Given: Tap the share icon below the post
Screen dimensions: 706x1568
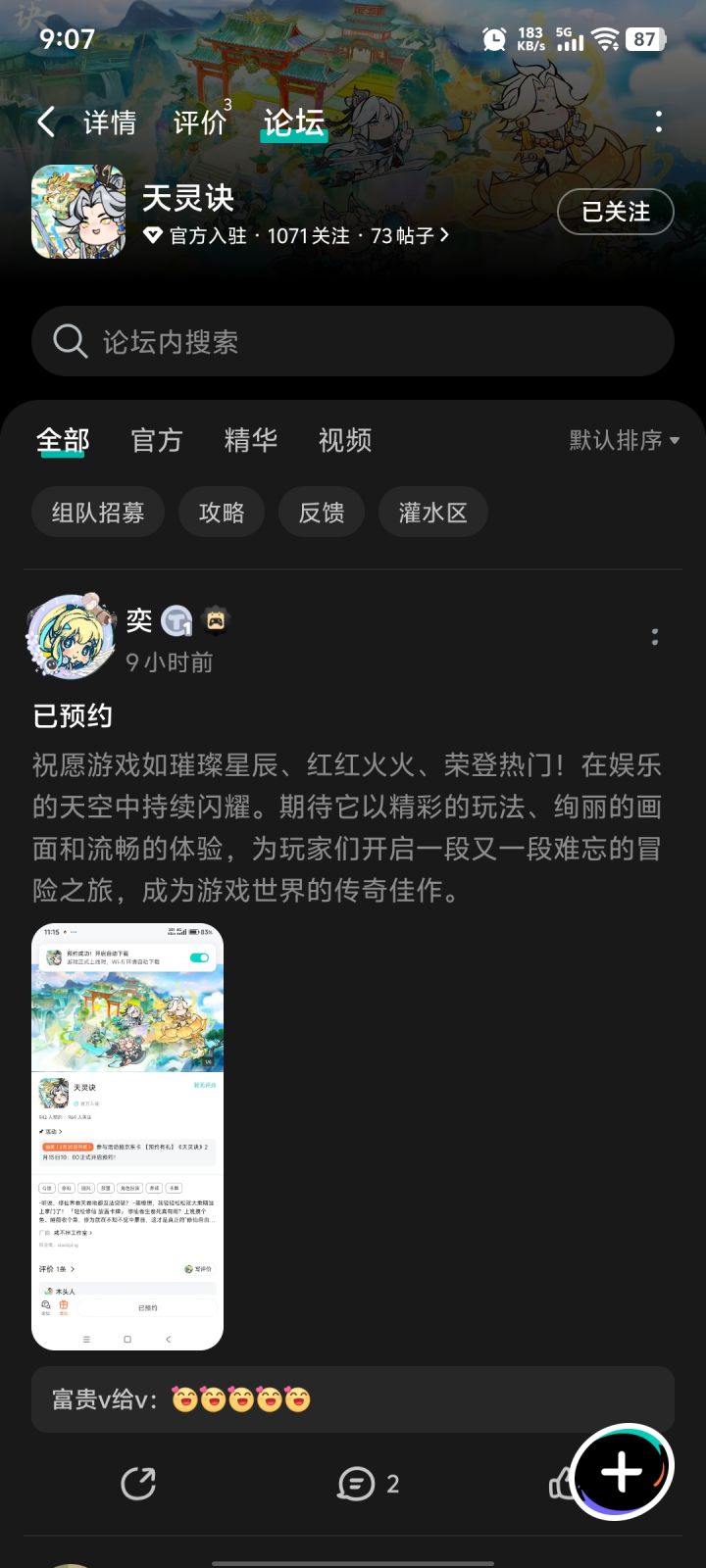Looking at the screenshot, I should tap(139, 1483).
